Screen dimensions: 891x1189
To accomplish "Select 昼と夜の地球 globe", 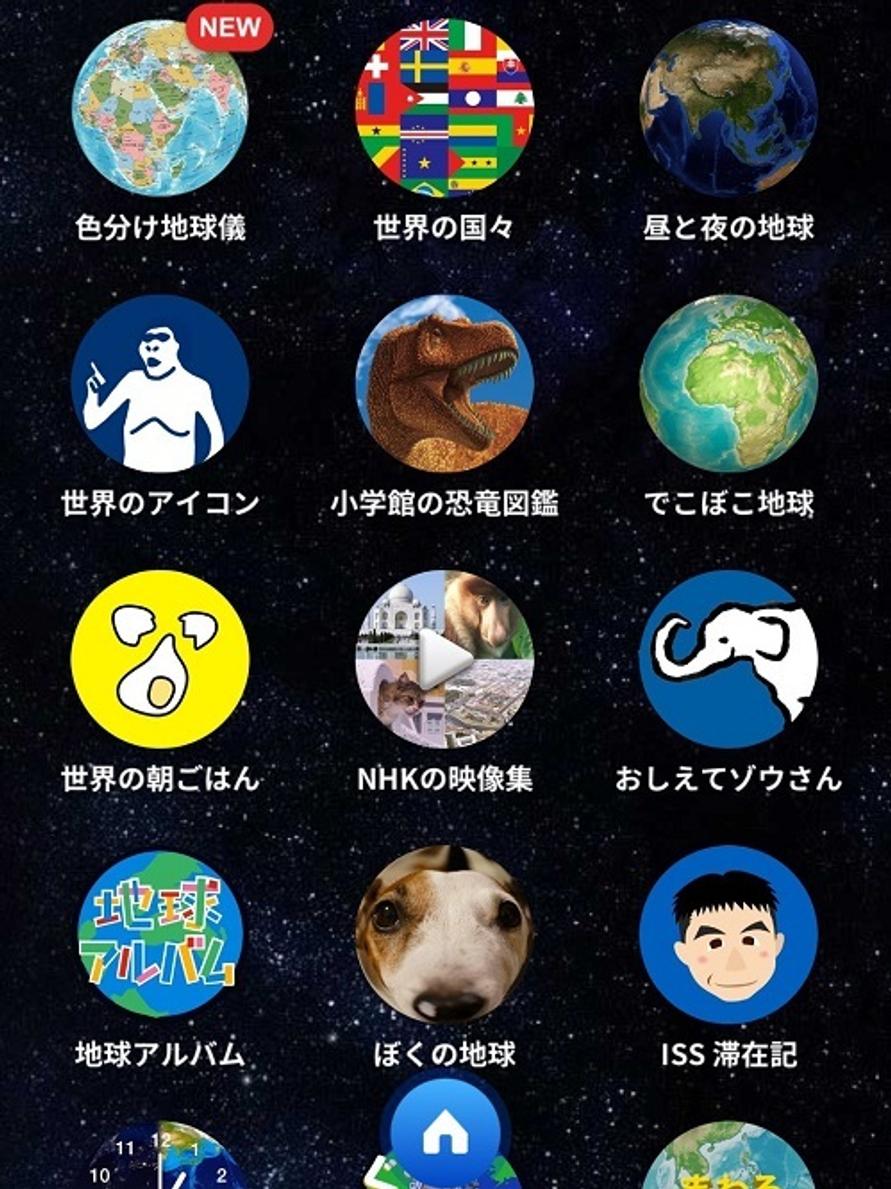I will coord(728,108).
